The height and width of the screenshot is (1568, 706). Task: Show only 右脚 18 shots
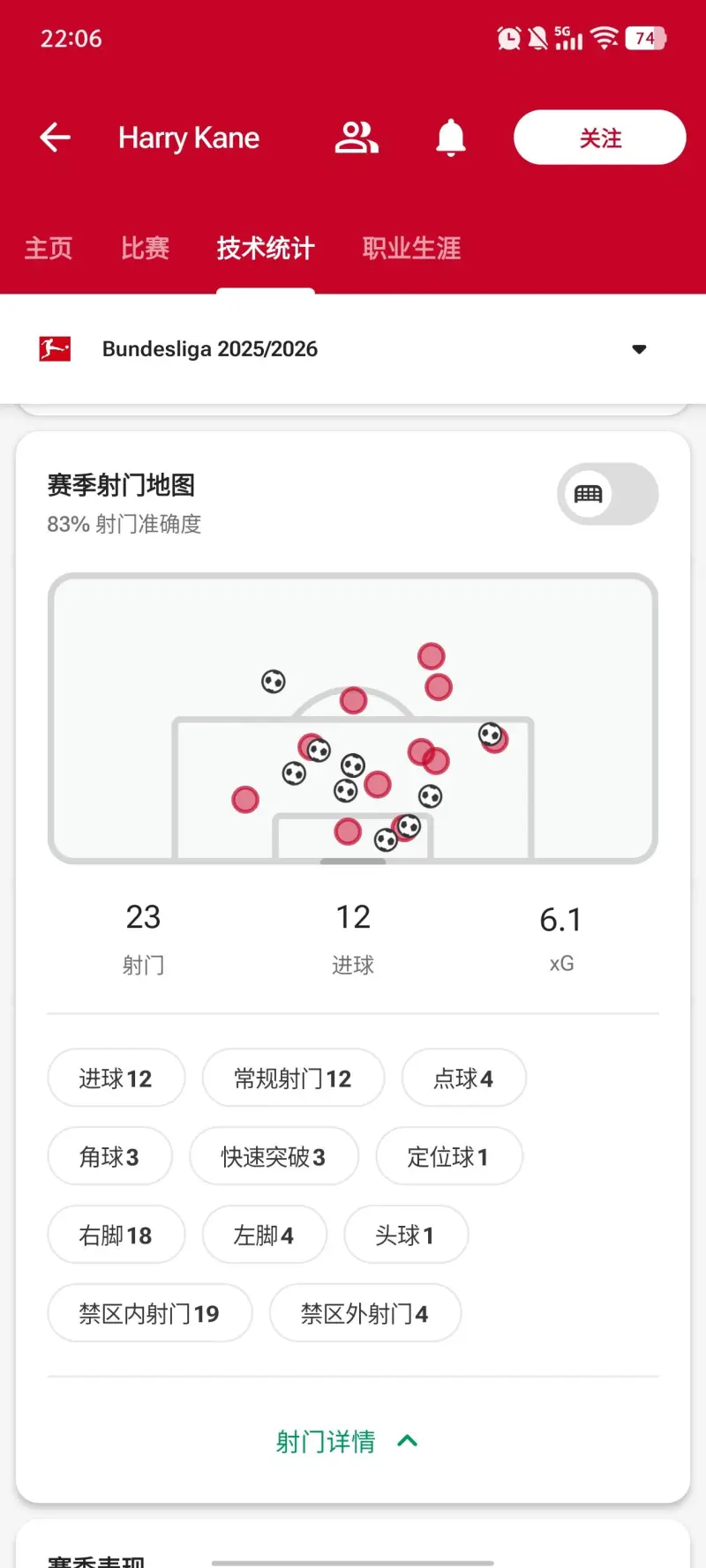(x=116, y=1235)
